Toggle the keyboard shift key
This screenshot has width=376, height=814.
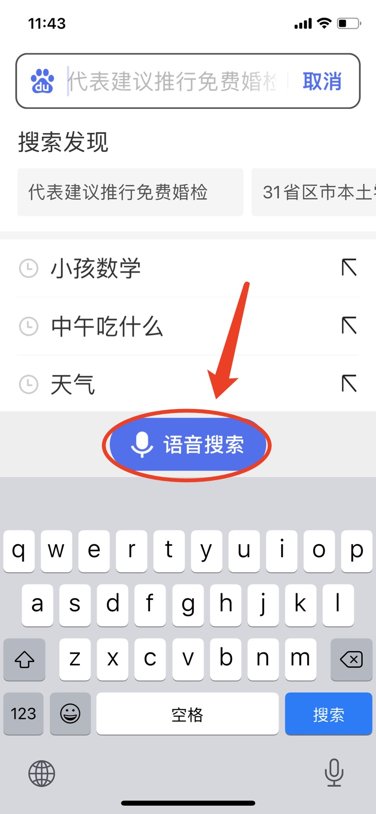24,660
